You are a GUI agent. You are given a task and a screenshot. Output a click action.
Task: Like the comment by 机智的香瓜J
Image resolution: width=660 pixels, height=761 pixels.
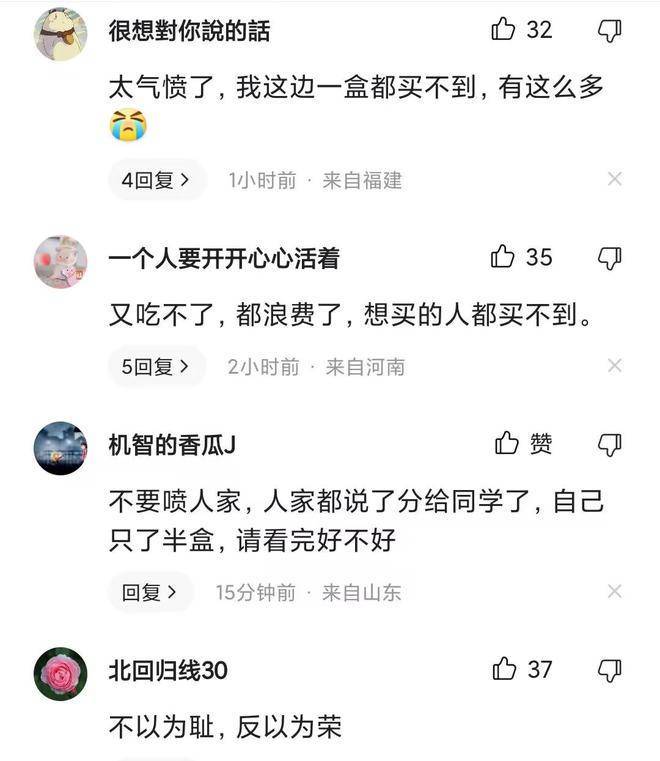(x=508, y=443)
